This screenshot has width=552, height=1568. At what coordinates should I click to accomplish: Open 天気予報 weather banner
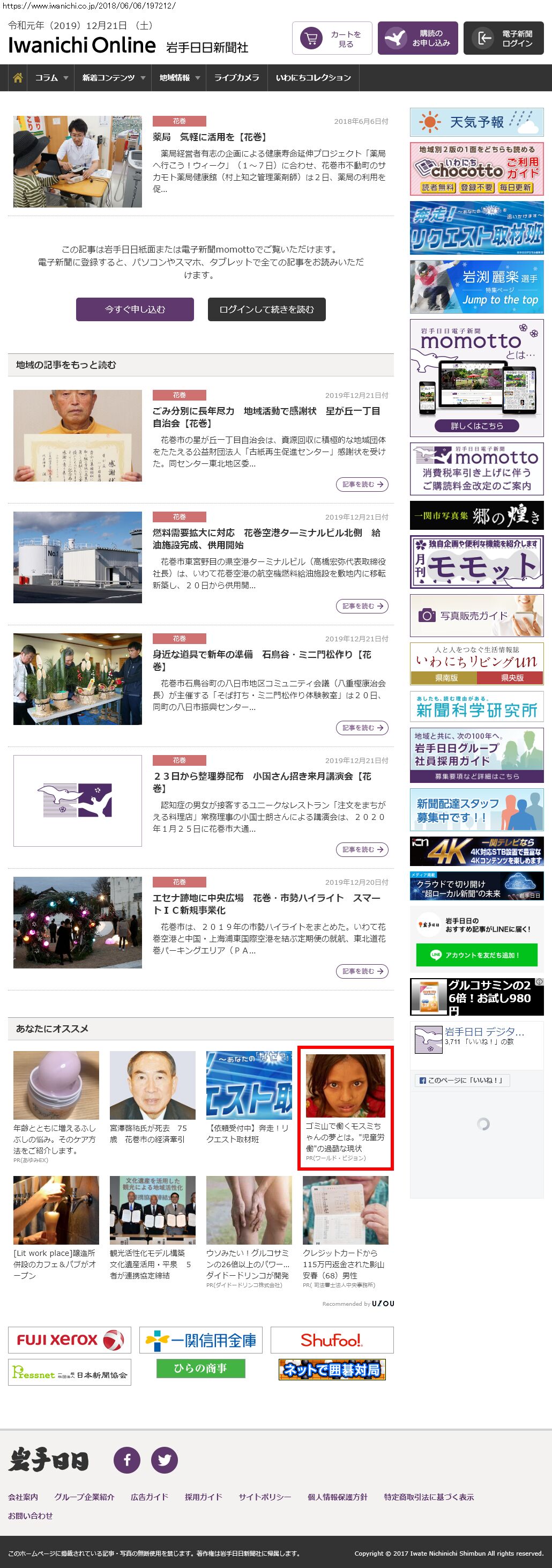(x=476, y=122)
